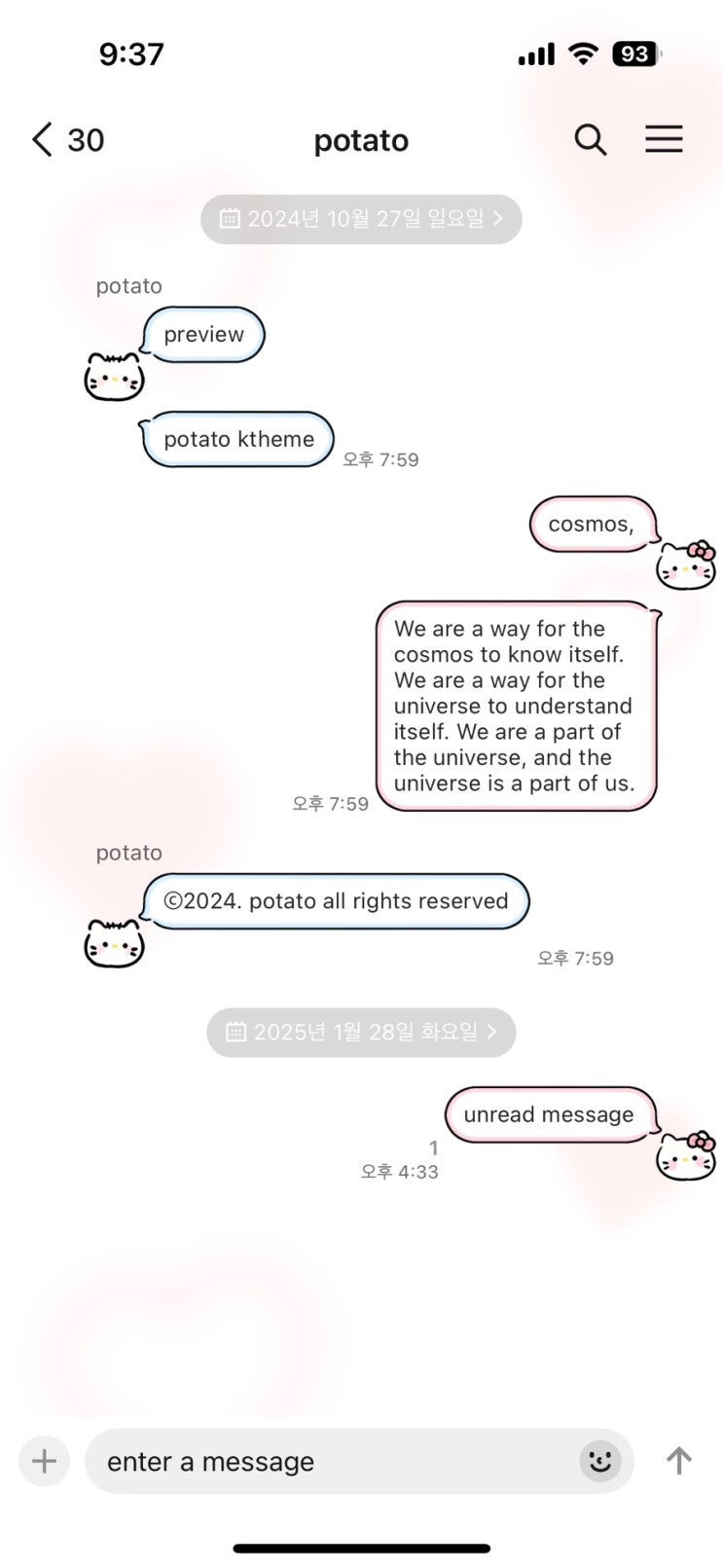This screenshot has width=723, height=1568.
Task: View potato's profile picture next to preview
Action: (114, 378)
